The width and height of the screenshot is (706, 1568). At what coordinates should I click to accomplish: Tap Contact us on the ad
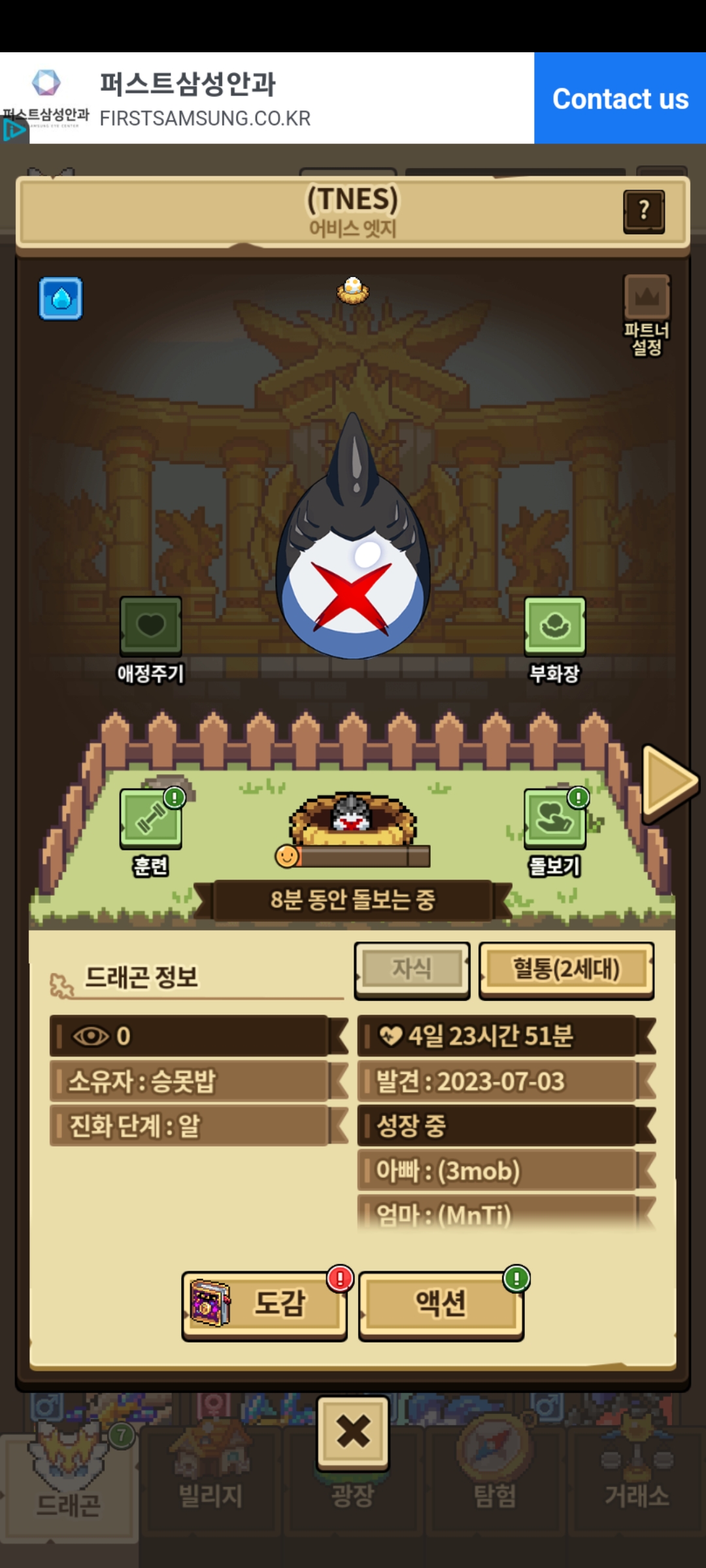(x=620, y=99)
